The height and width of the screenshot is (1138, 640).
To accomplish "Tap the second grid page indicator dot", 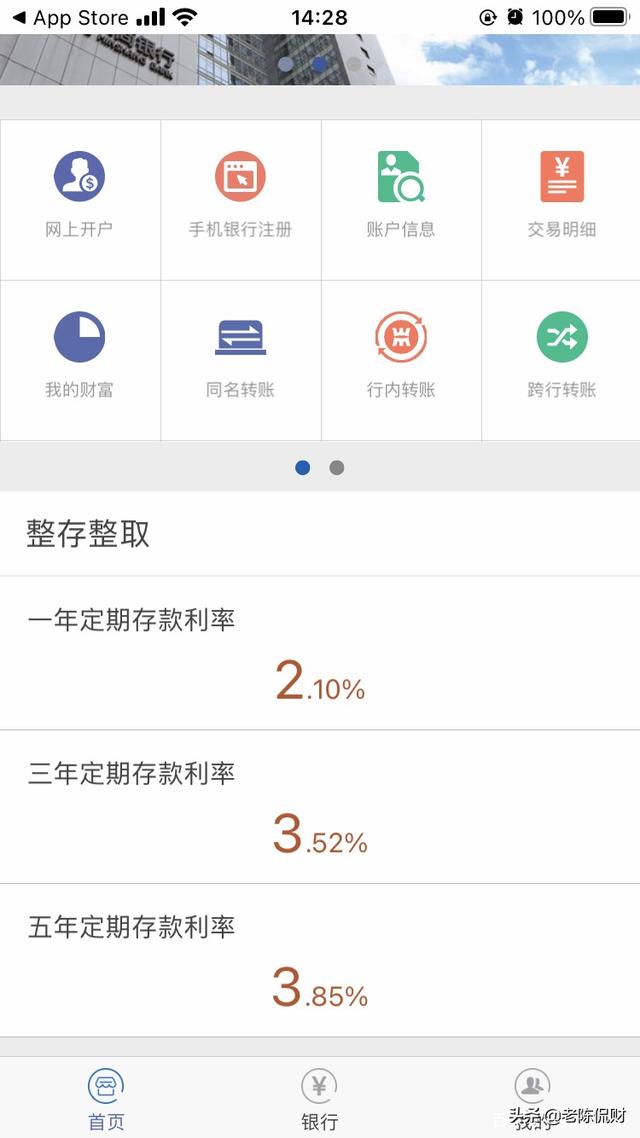I will (337, 467).
